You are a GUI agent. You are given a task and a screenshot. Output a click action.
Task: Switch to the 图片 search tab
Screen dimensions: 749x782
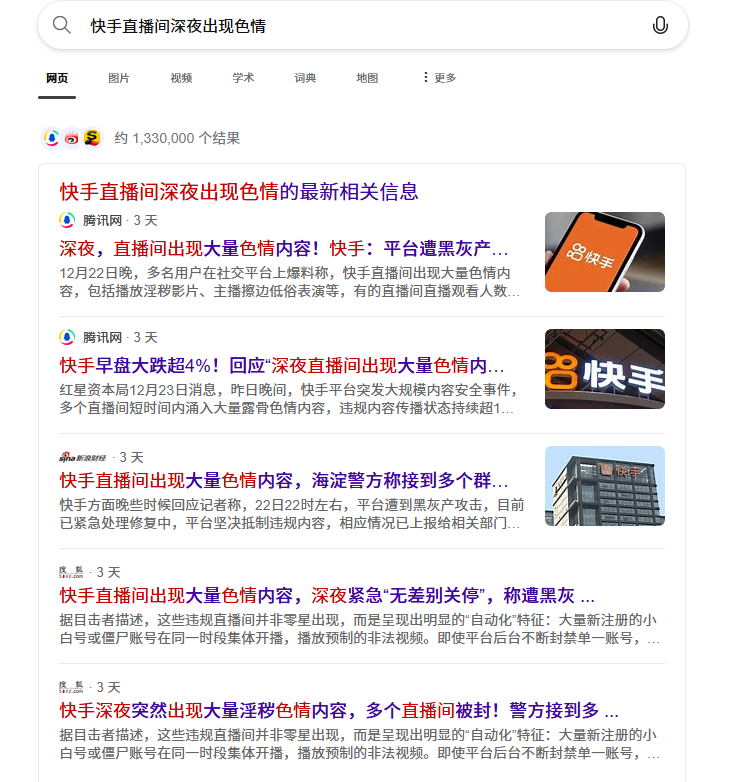click(117, 77)
